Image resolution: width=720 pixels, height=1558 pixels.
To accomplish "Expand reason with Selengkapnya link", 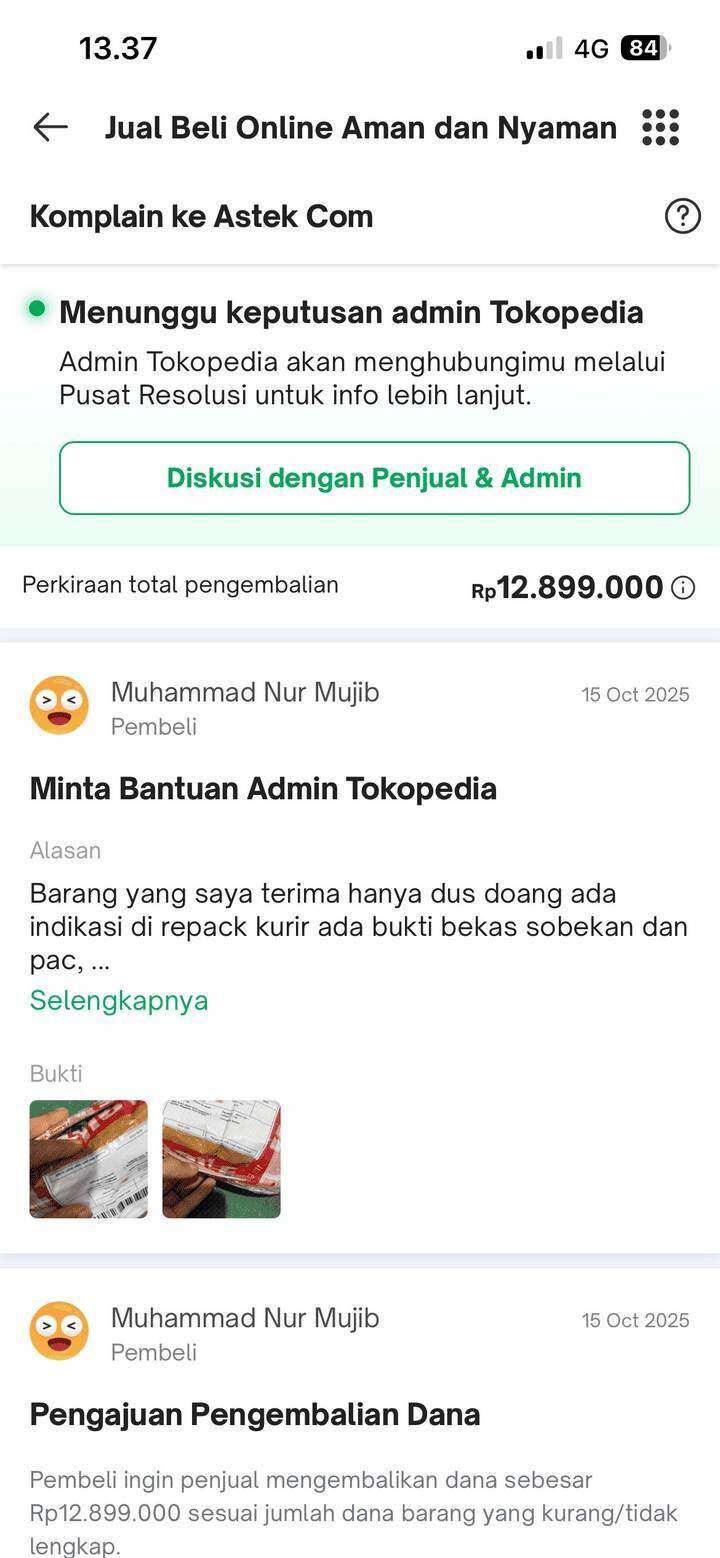I will click(x=119, y=1000).
